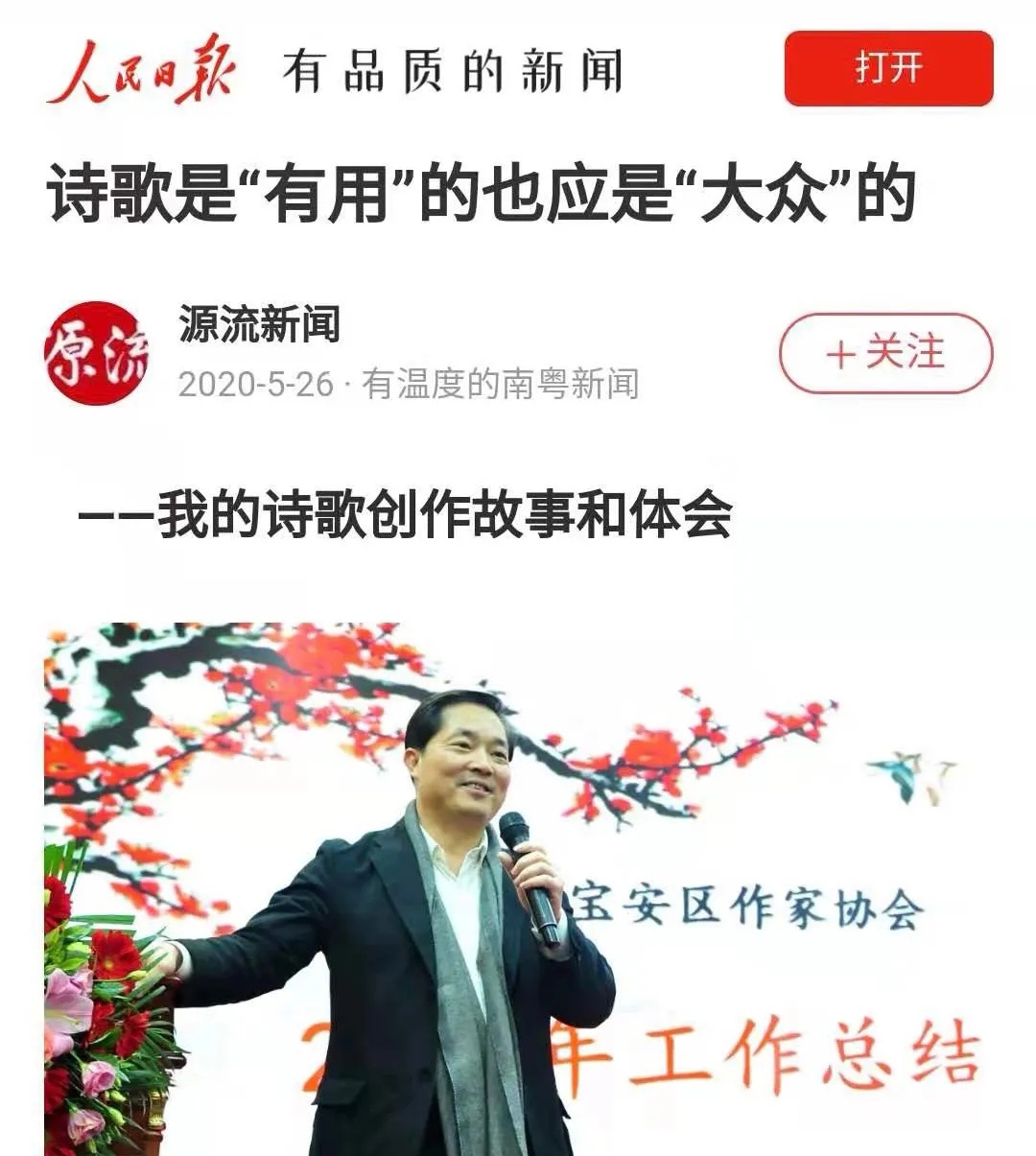
Task: View the article's speaker photo
Action: tap(518, 887)
